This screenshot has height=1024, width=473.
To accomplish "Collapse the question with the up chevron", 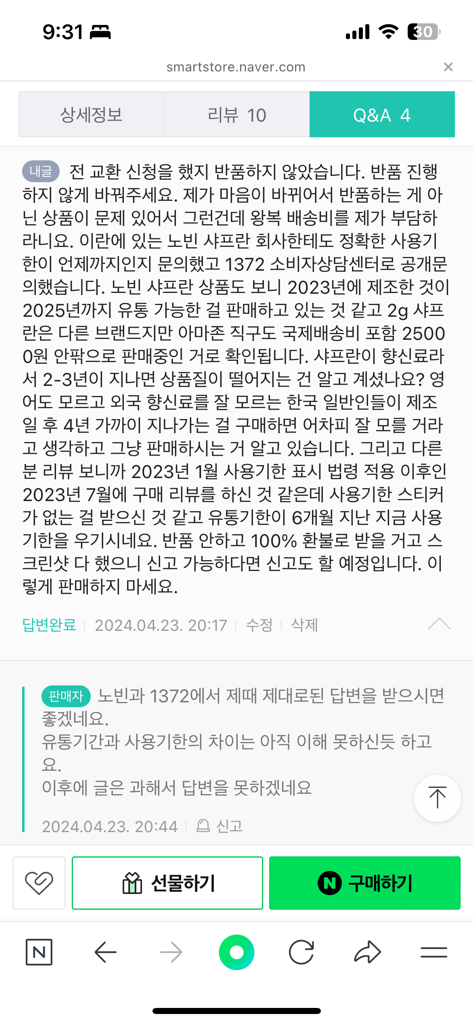I will pyautogui.click(x=439, y=624).
